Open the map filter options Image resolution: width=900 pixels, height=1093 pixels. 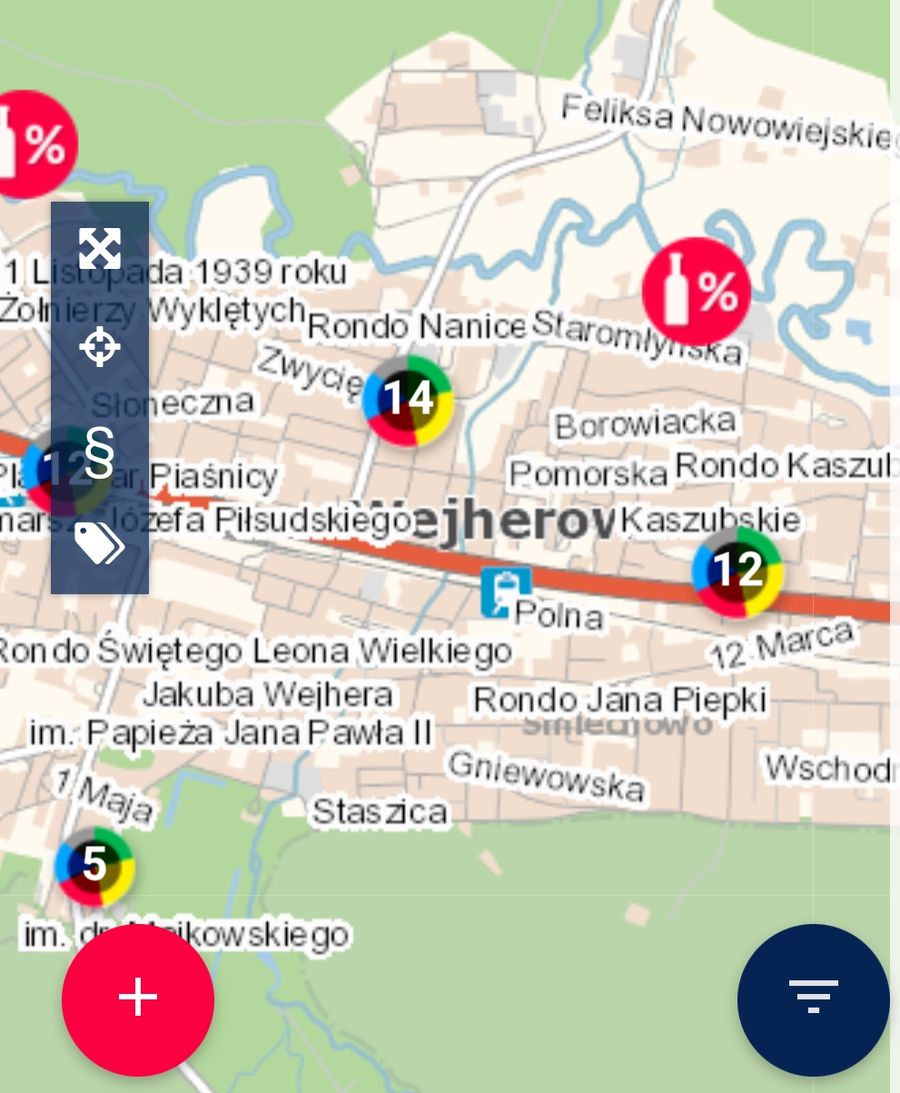coord(813,999)
